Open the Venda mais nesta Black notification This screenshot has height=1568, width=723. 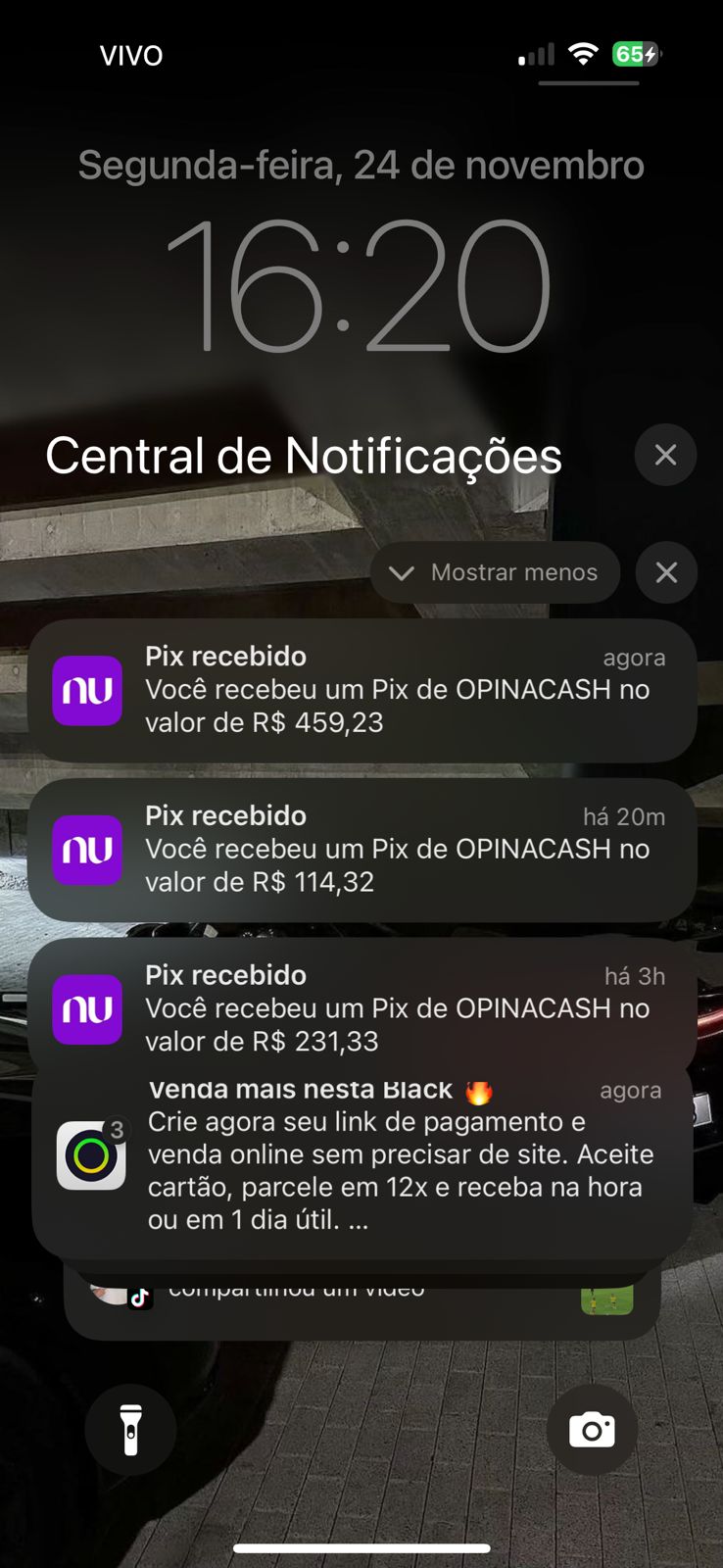point(392,1156)
